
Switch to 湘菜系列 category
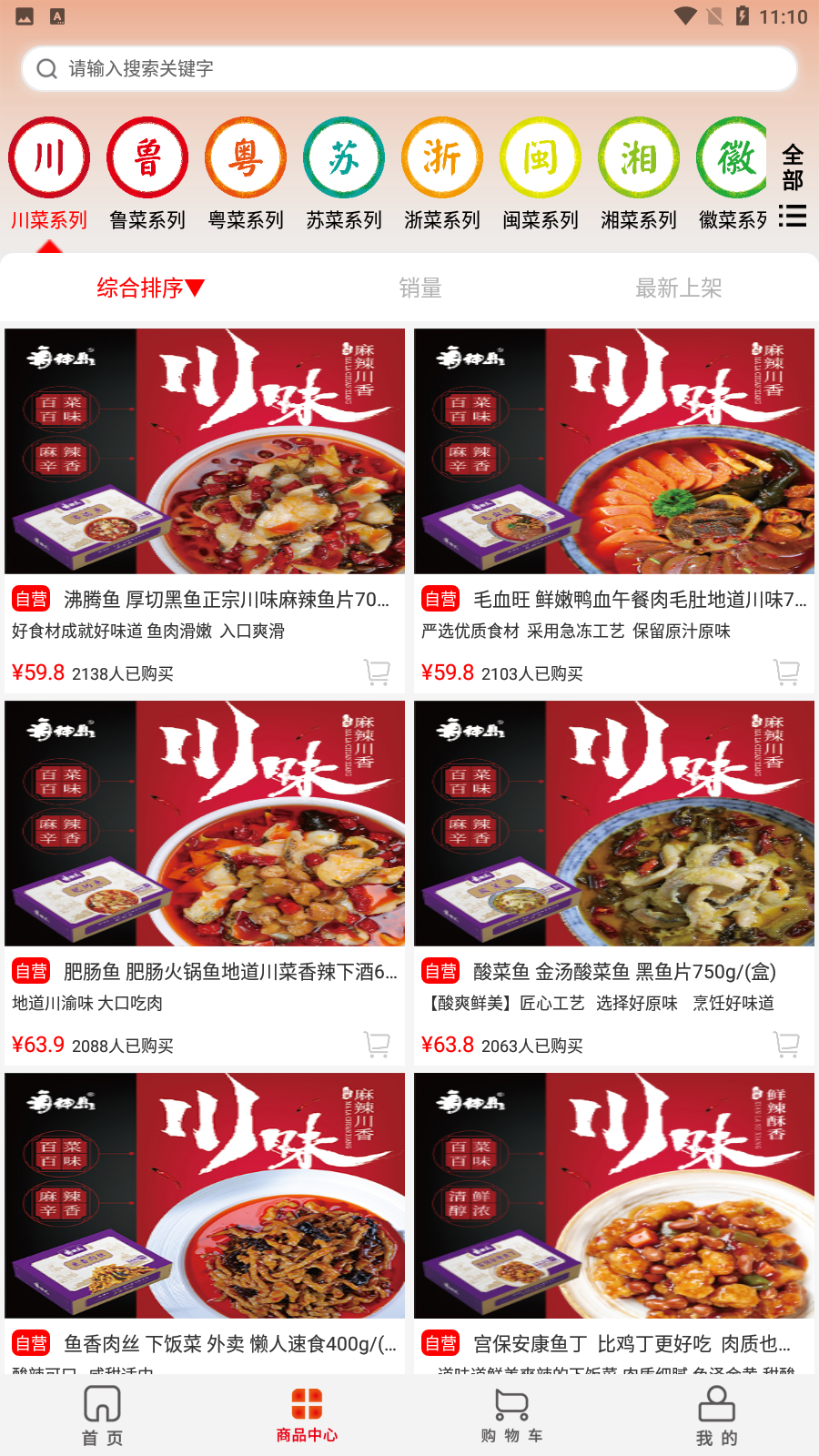tap(639, 174)
